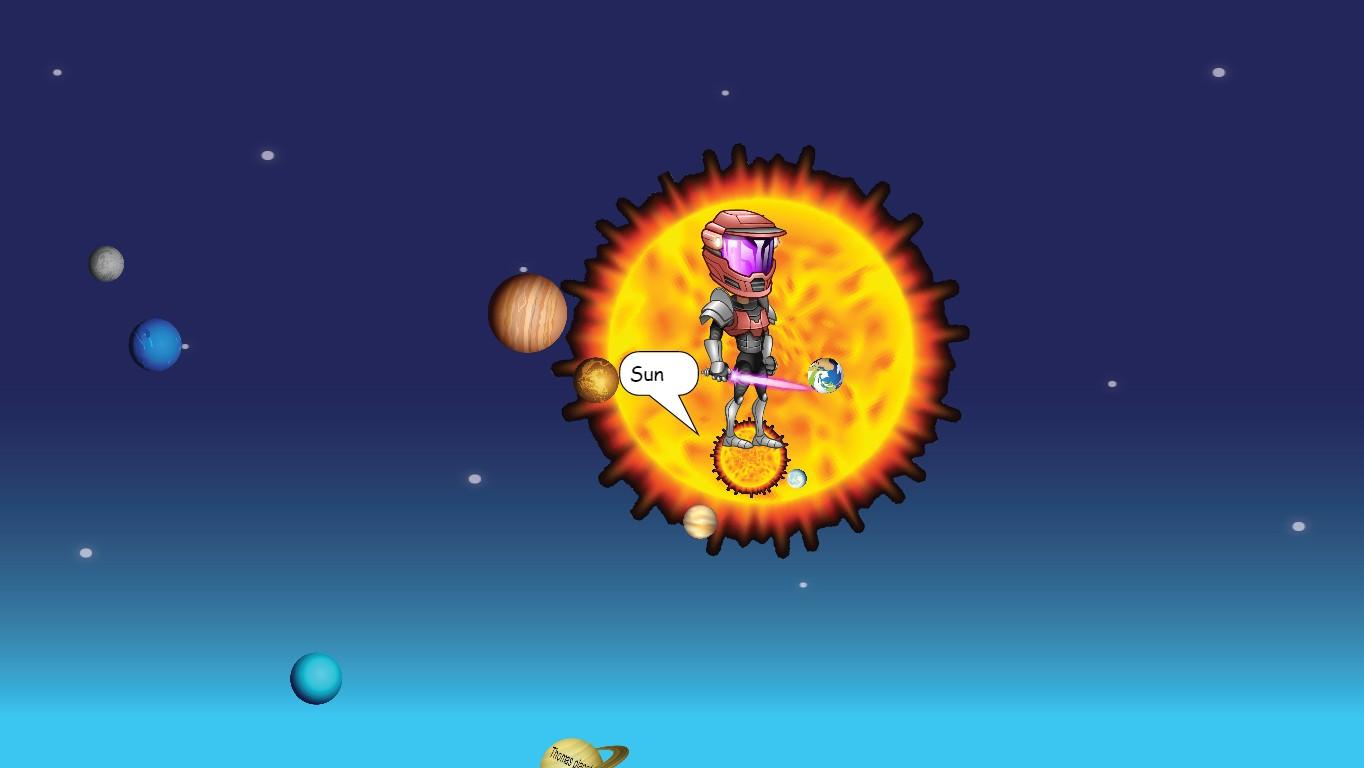Select the ringed Saturn planet

point(574,755)
